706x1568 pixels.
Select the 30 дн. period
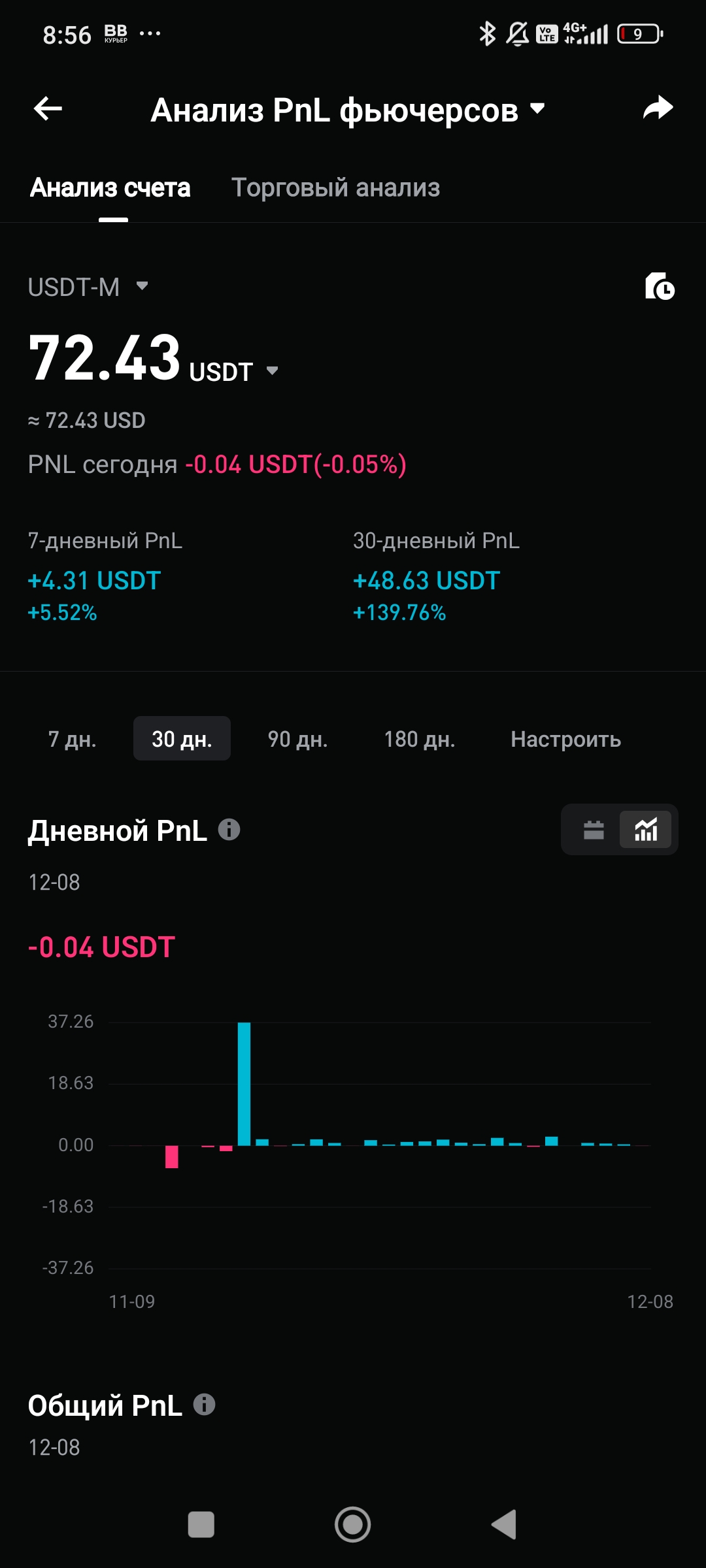182,739
